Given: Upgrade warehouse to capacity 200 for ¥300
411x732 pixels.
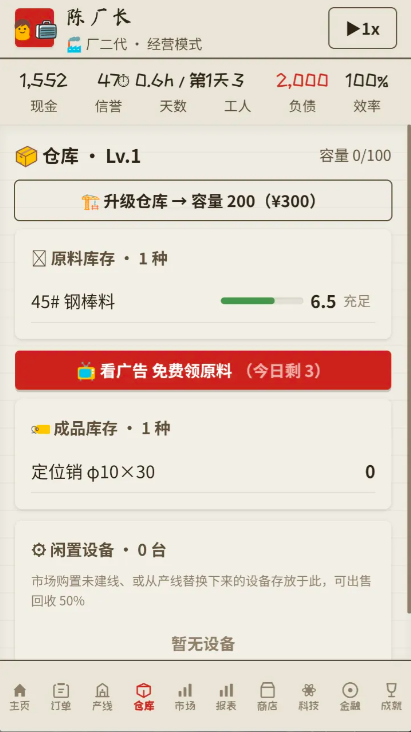Looking at the screenshot, I should pyautogui.click(x=203, y=201).
